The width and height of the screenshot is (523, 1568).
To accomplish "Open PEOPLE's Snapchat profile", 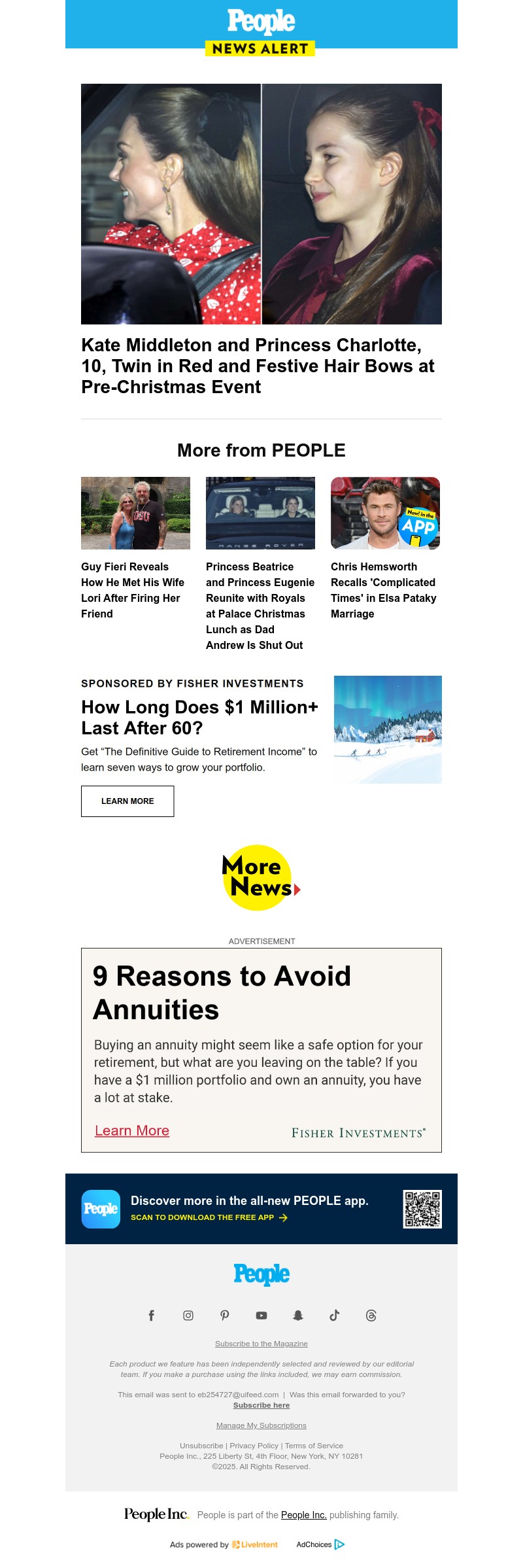I will click(x=298, y=1315).
